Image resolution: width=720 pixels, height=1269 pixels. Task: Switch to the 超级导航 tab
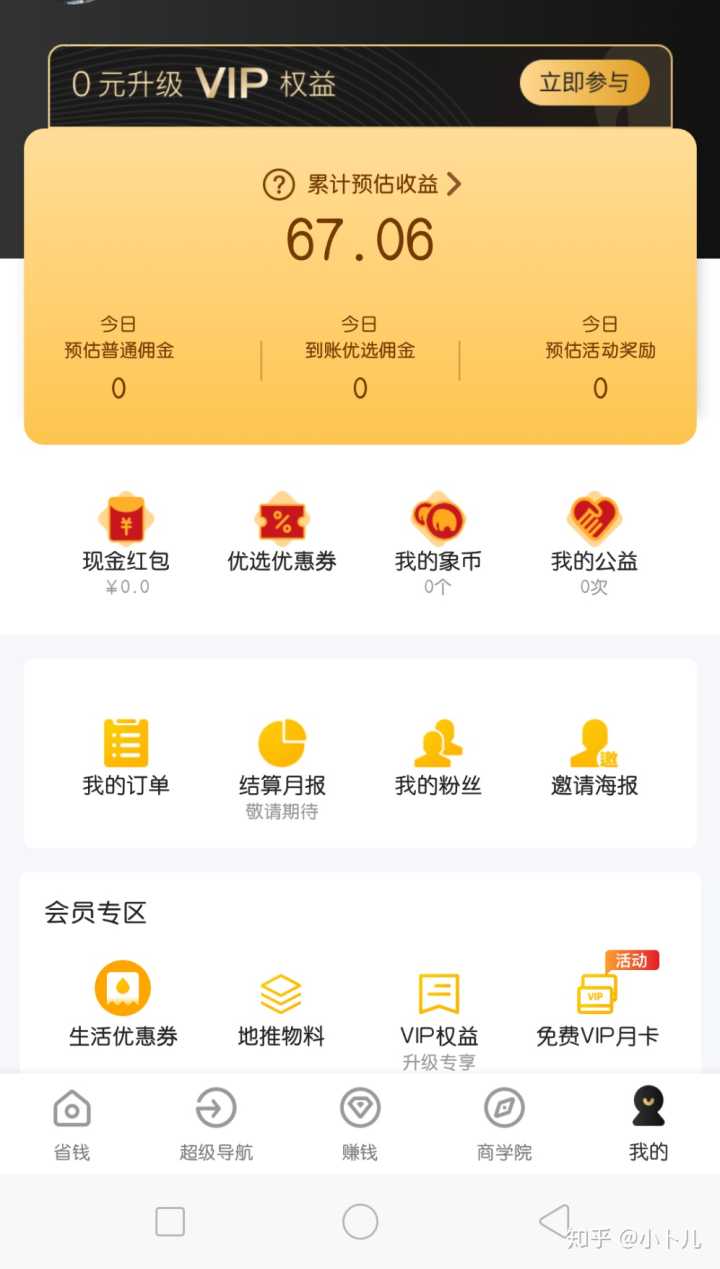tap(216, 1123)
